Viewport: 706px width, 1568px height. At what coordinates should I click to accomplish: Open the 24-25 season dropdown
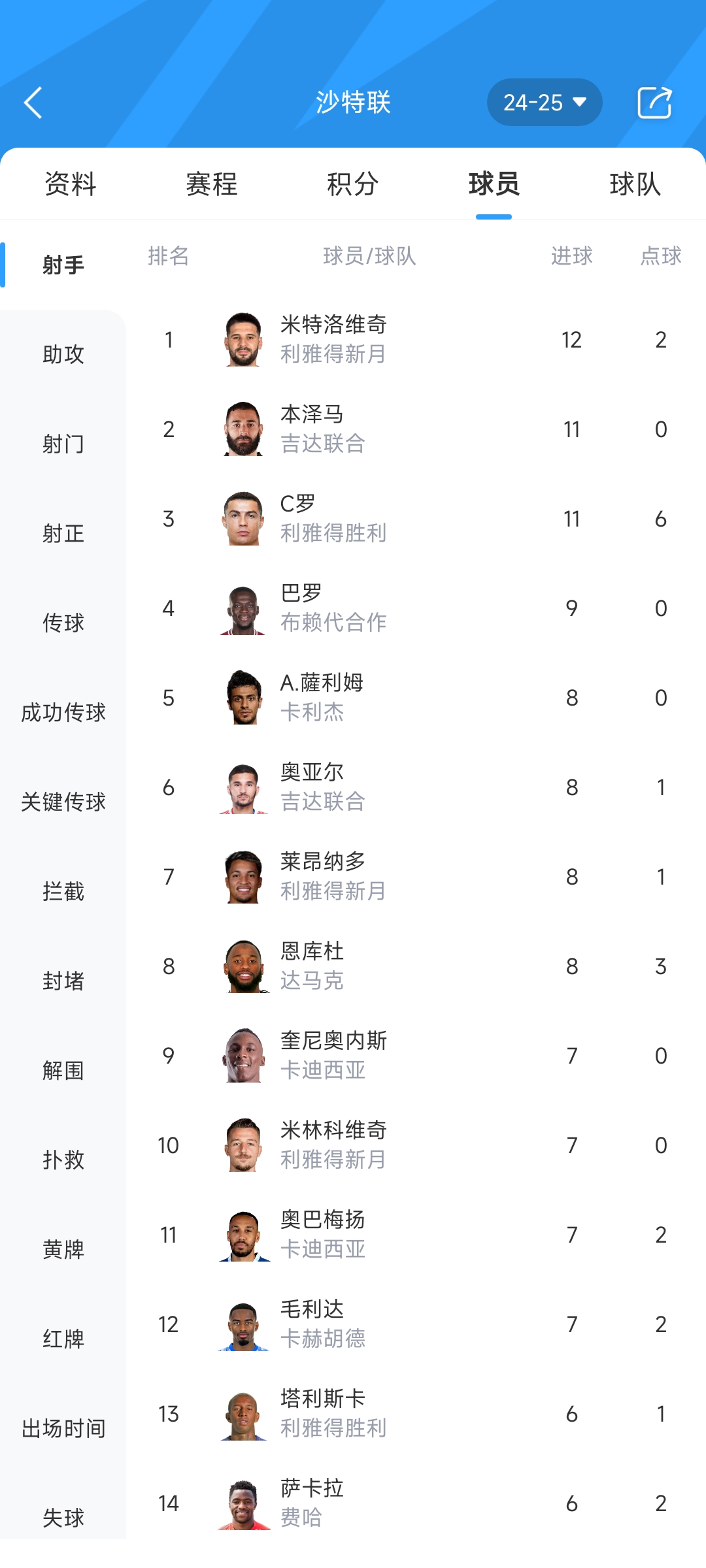tap(545, 103)
